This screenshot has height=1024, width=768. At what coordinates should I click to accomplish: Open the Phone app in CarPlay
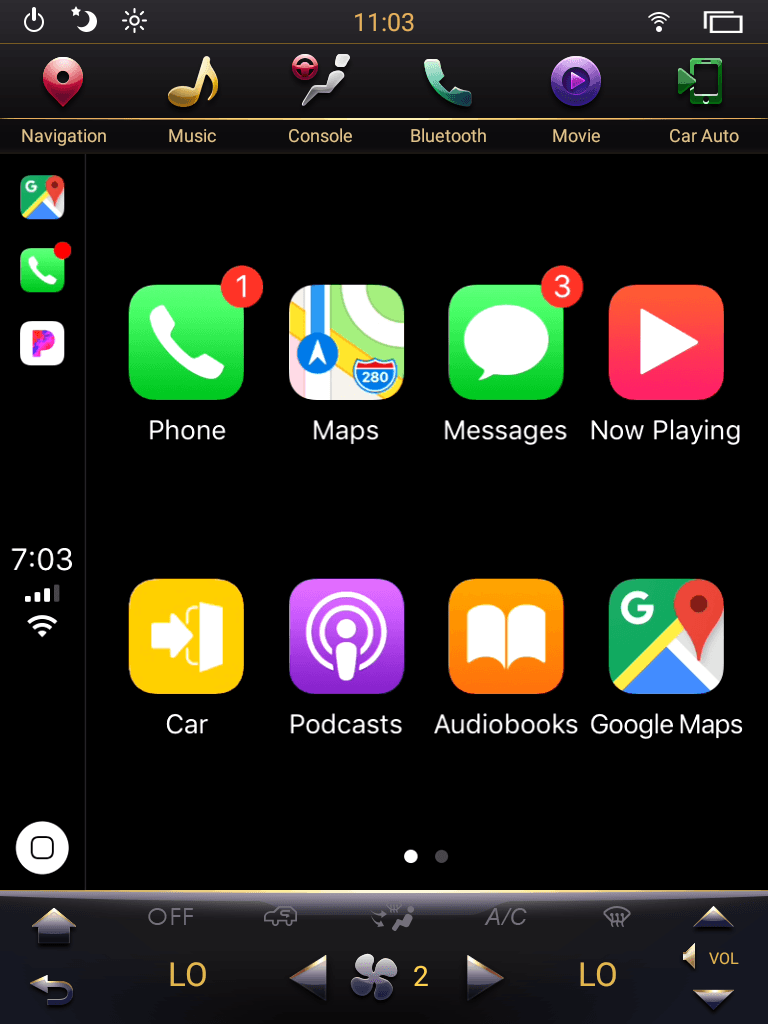pyautogui.click(x=186, y=341)
